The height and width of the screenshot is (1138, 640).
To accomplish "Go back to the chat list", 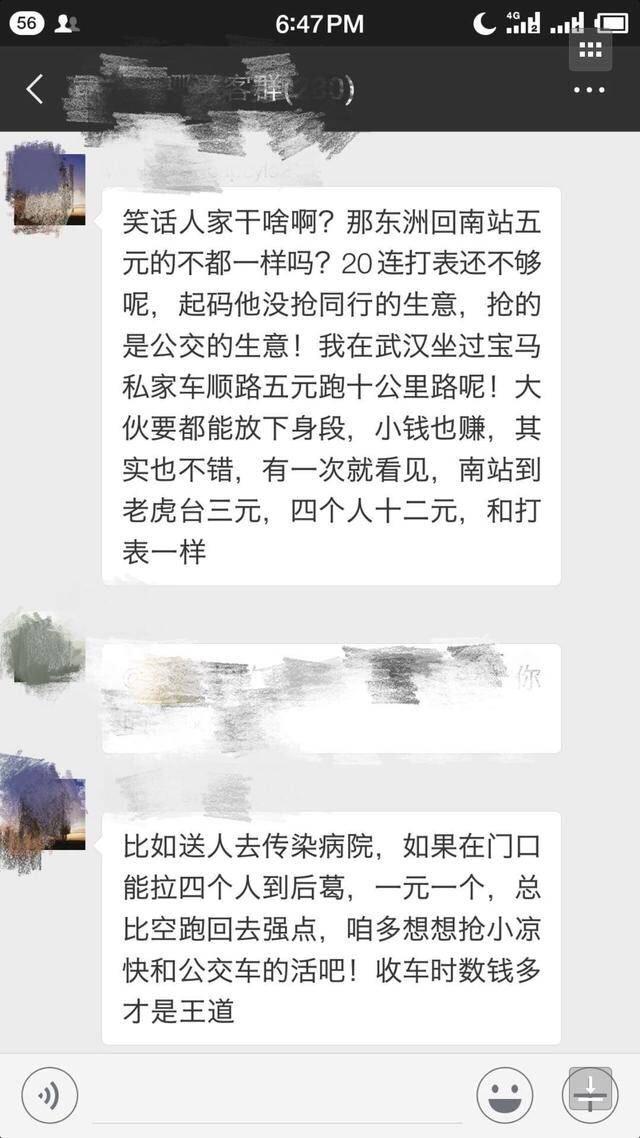I will [x=34, y=89].
